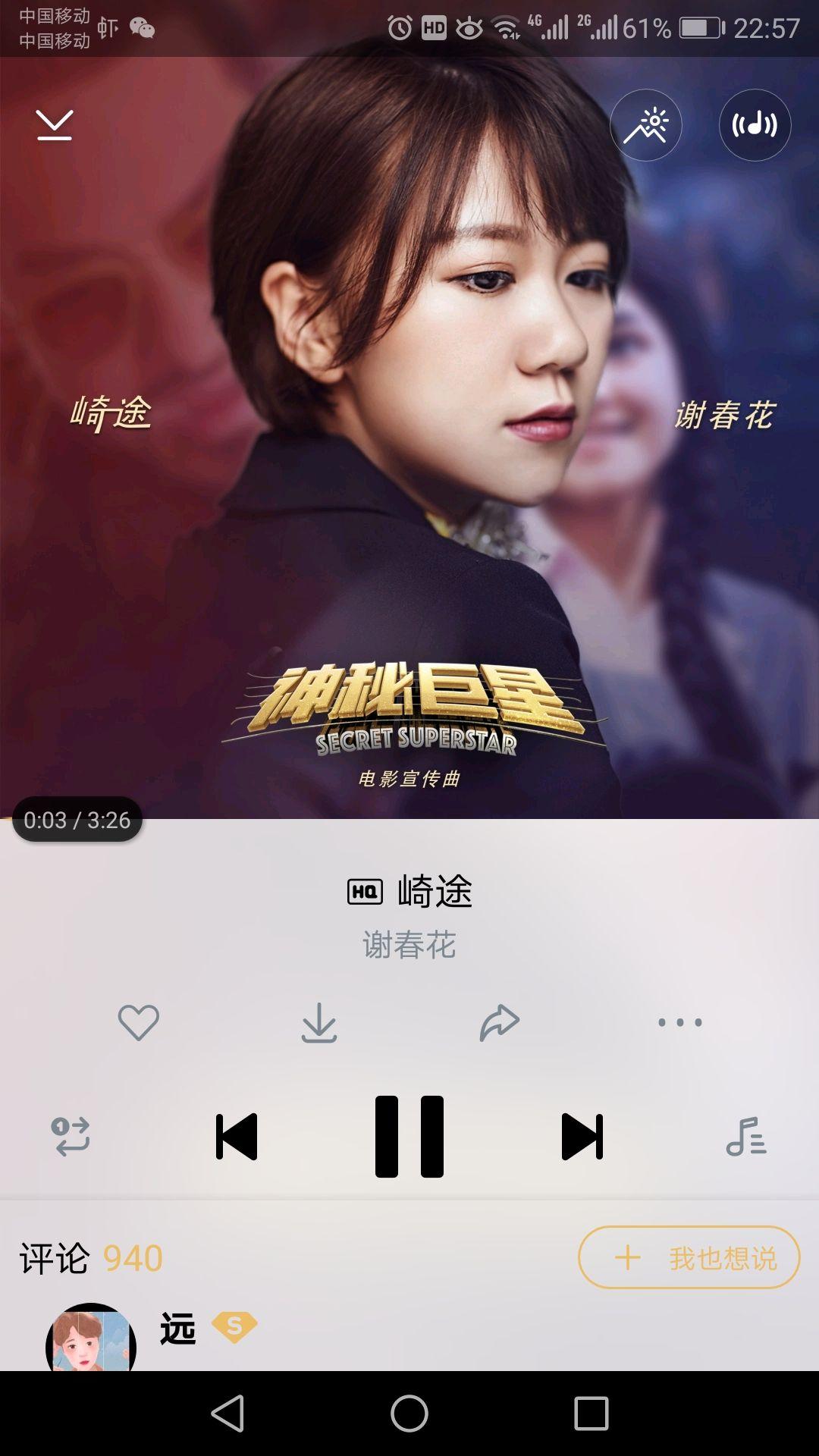Collapse the player with the down arrow
This screenshot has width=819, height=1456.
pos(55,125)
